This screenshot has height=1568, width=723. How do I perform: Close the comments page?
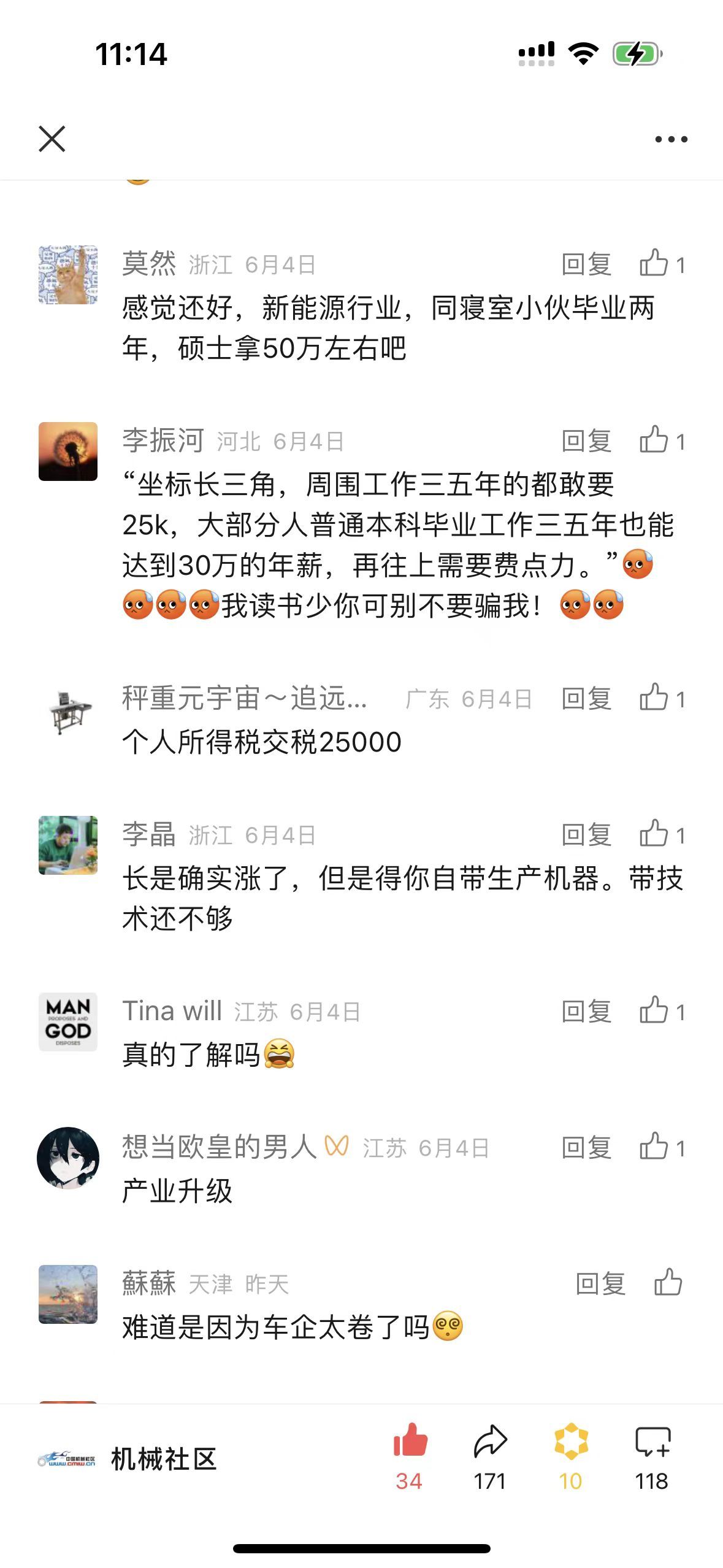[x=52, y=139]
